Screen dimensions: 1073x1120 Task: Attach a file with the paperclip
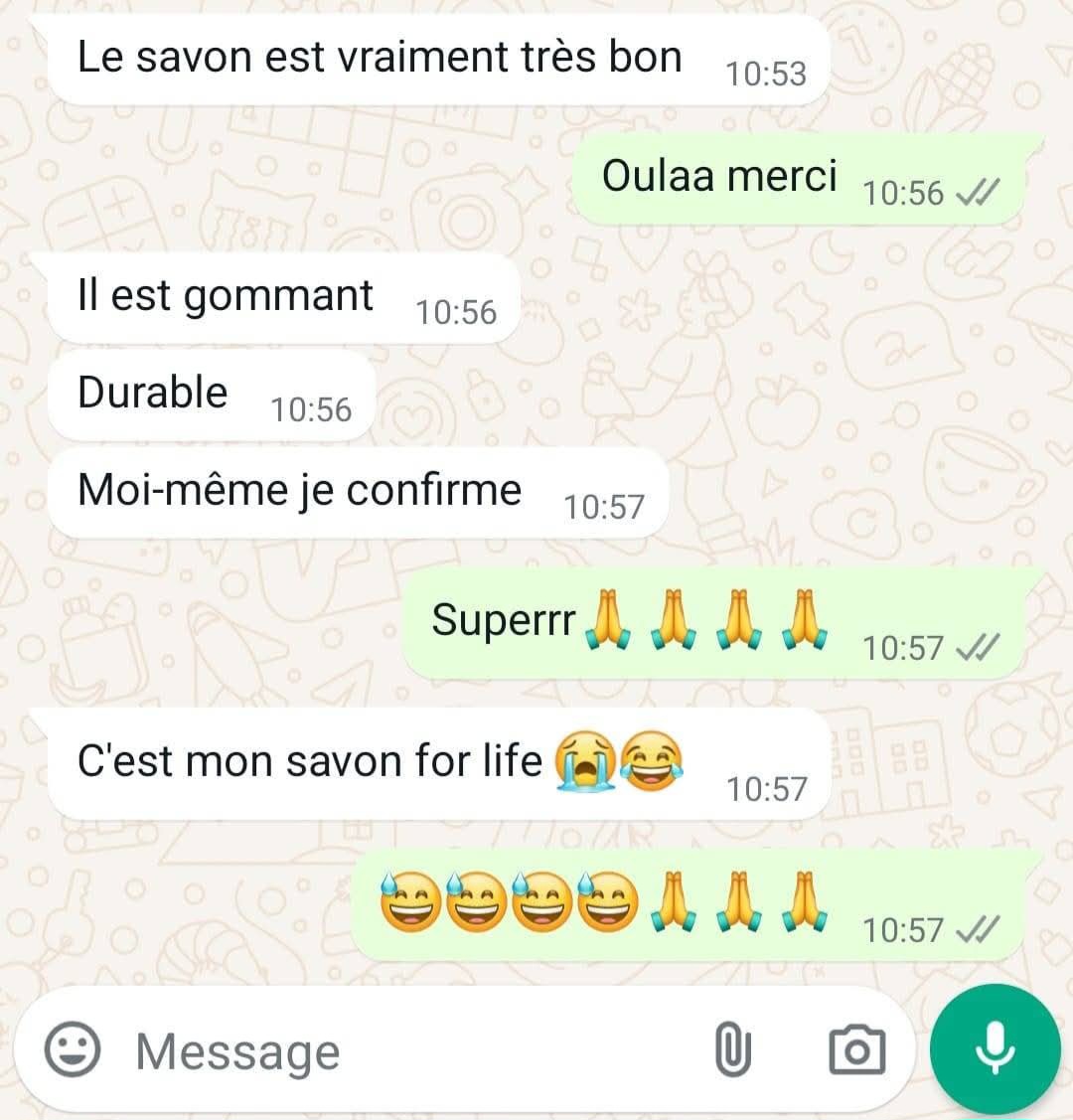tap(732, 1049)
